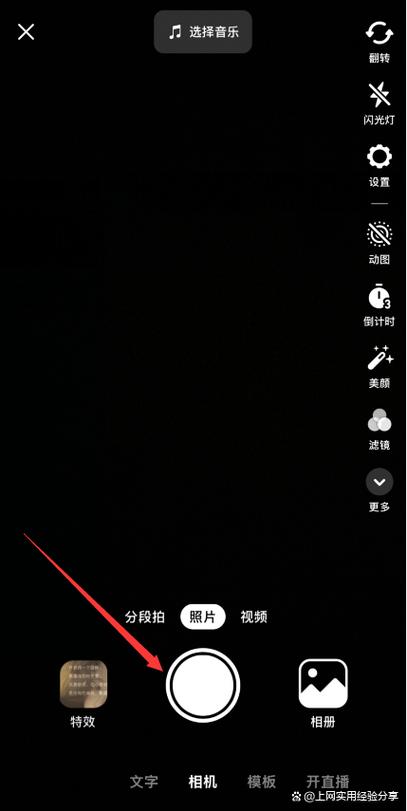Screen dimensions: 407x811
Task: Tap the shutter button to take photo
Action: point(203,685)
